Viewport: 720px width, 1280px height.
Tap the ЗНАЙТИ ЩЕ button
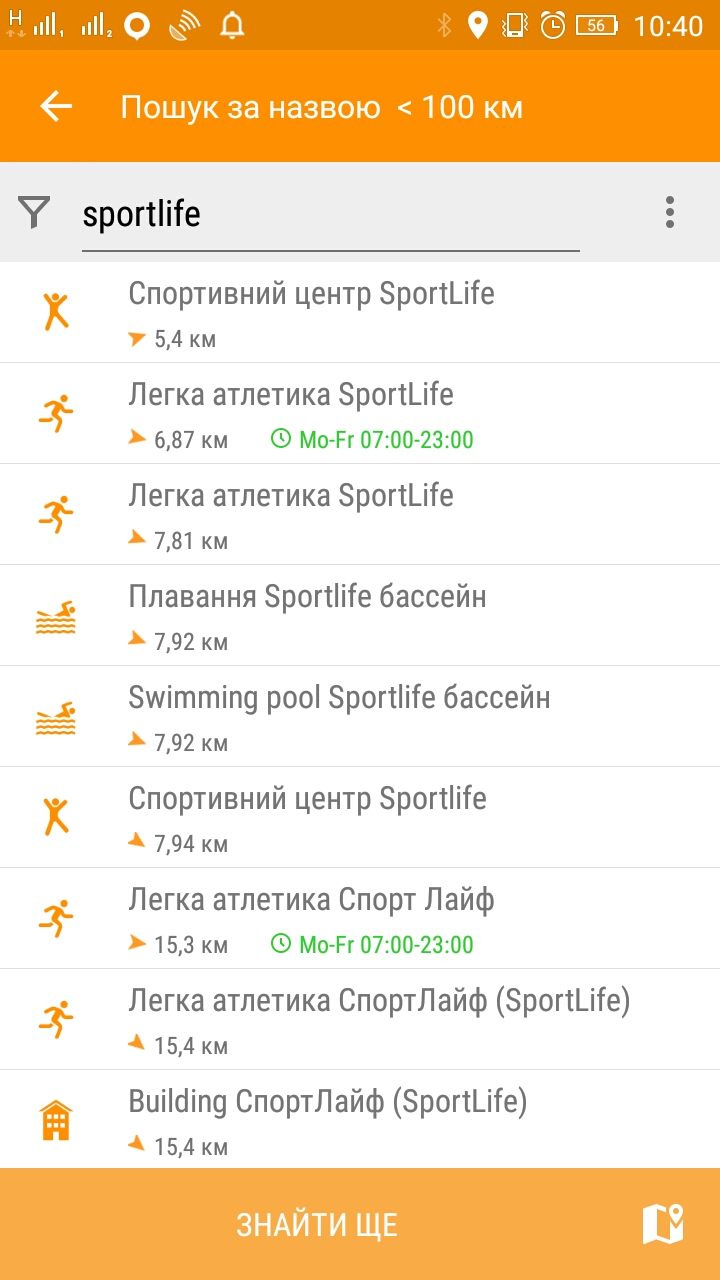tap(317, 1225)
